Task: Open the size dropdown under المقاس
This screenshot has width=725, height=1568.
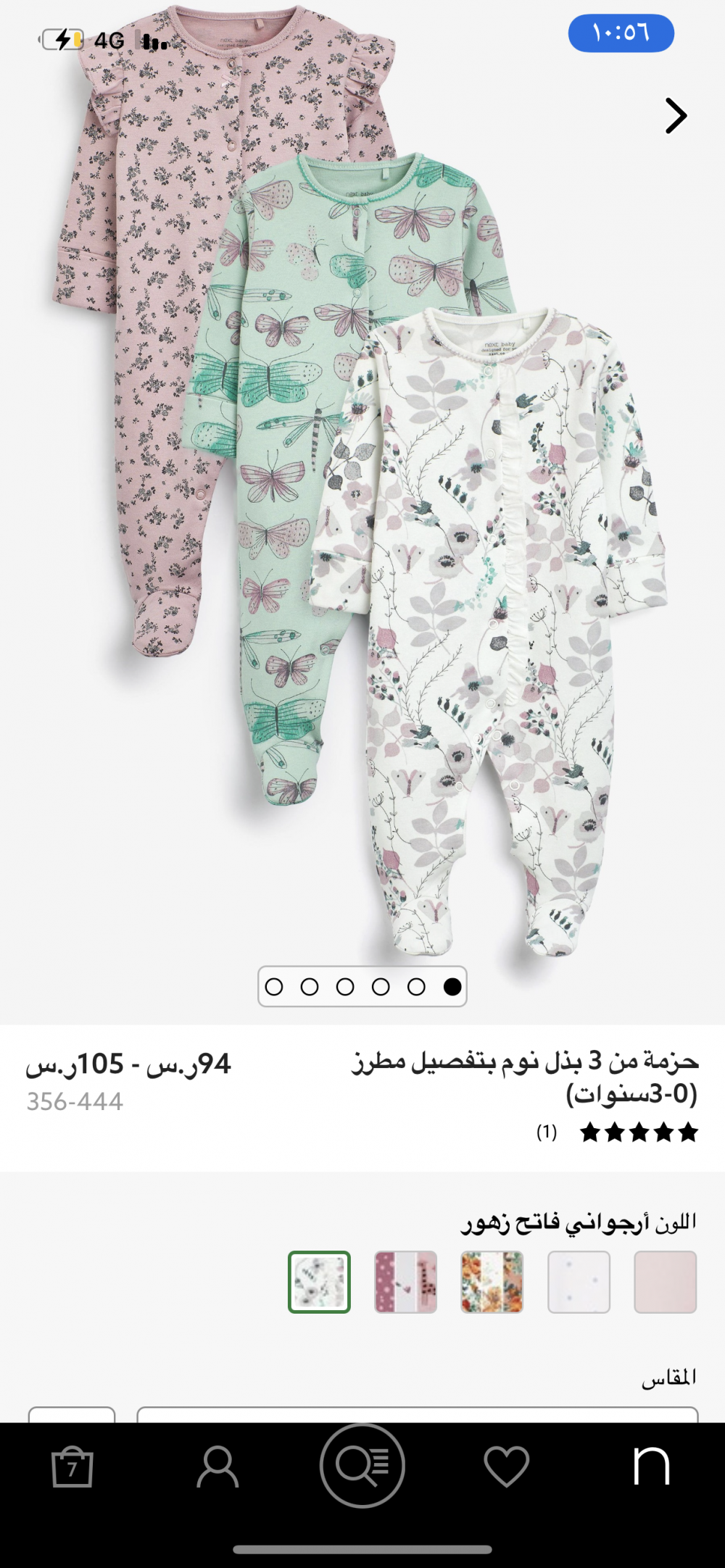Action: [417, 1414]
